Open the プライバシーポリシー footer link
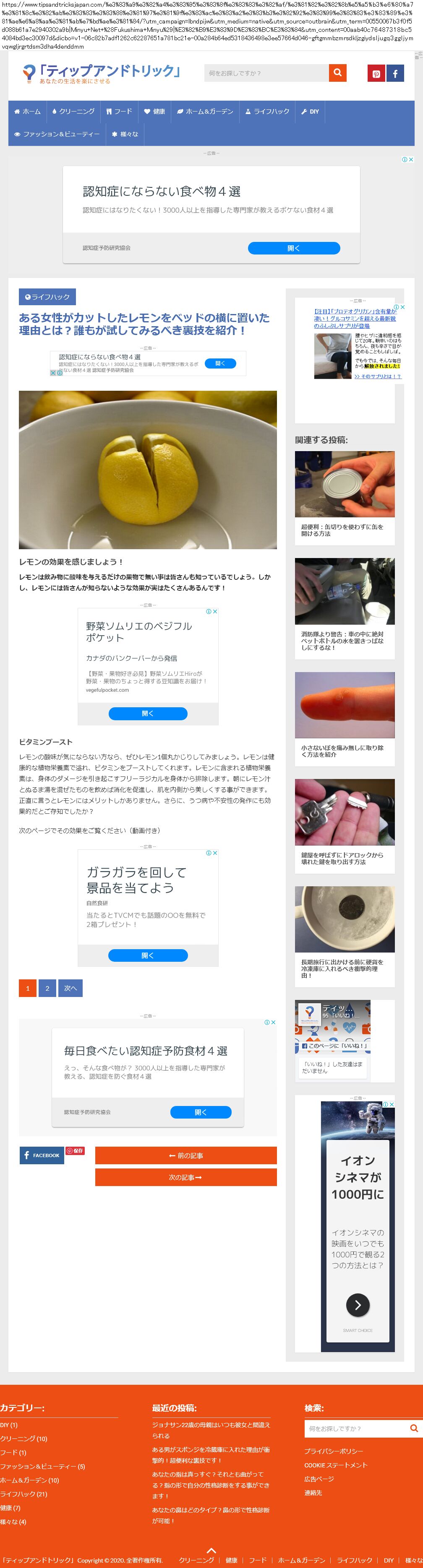Screen dimensions: 423x1568 pyautogui.click(x=333, y=1451)
